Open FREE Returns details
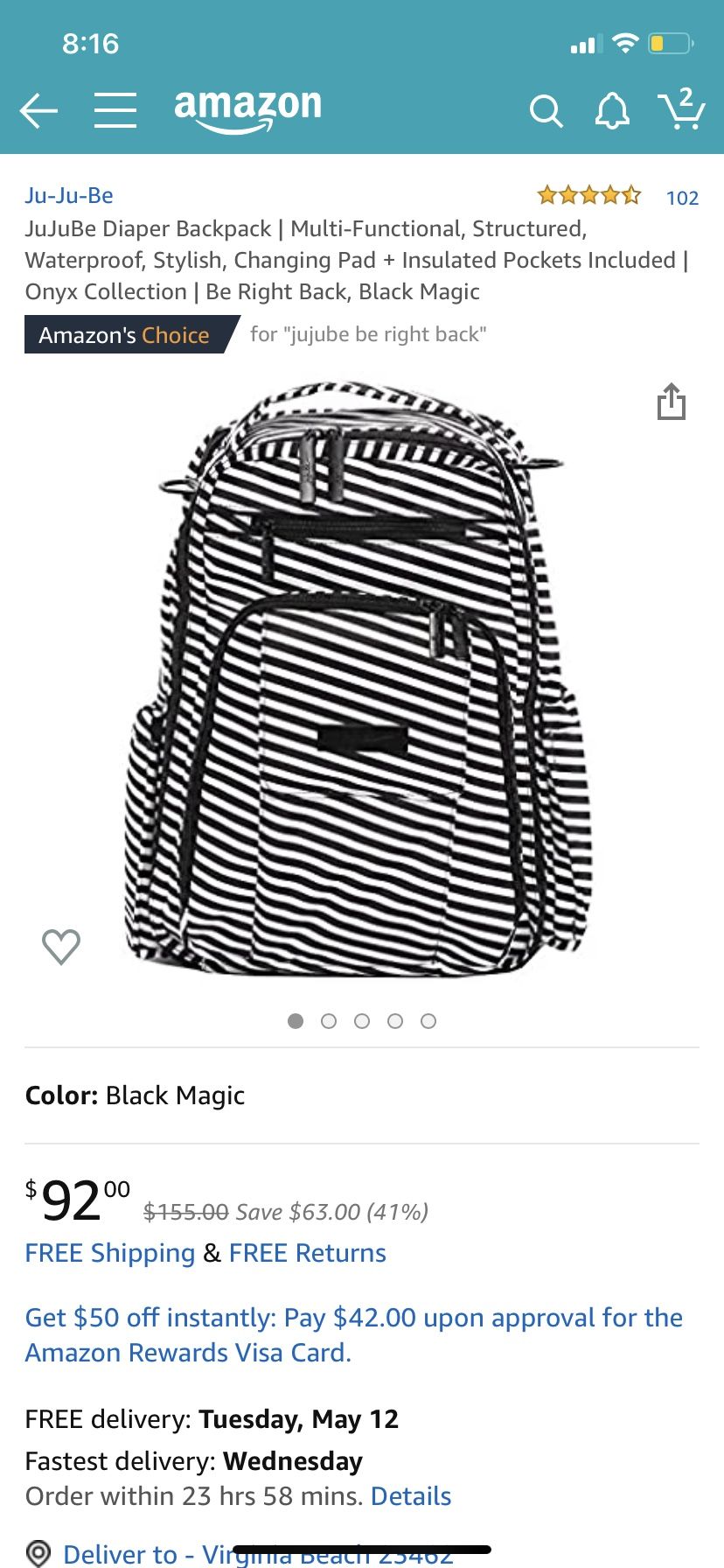This screenshot has height=1568, width=724. click(308, 1253)
